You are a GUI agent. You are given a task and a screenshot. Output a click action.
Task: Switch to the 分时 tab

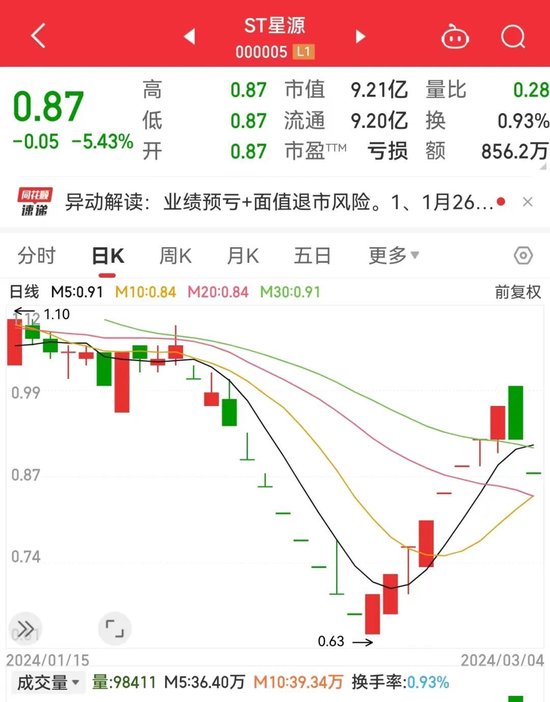point(36,256)
